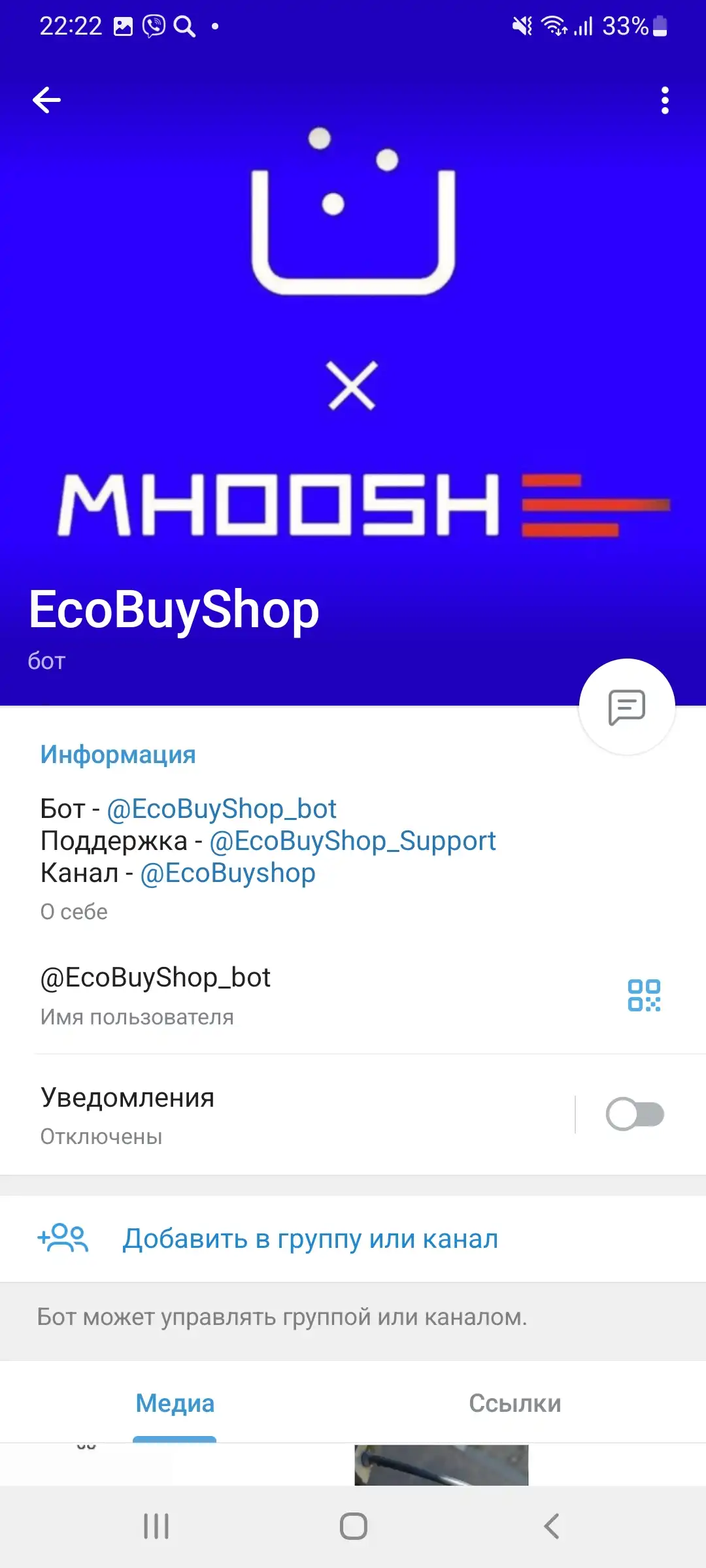Open the @EcoBuyShop_Support link

pyautogui.click(x=352, y=841)
